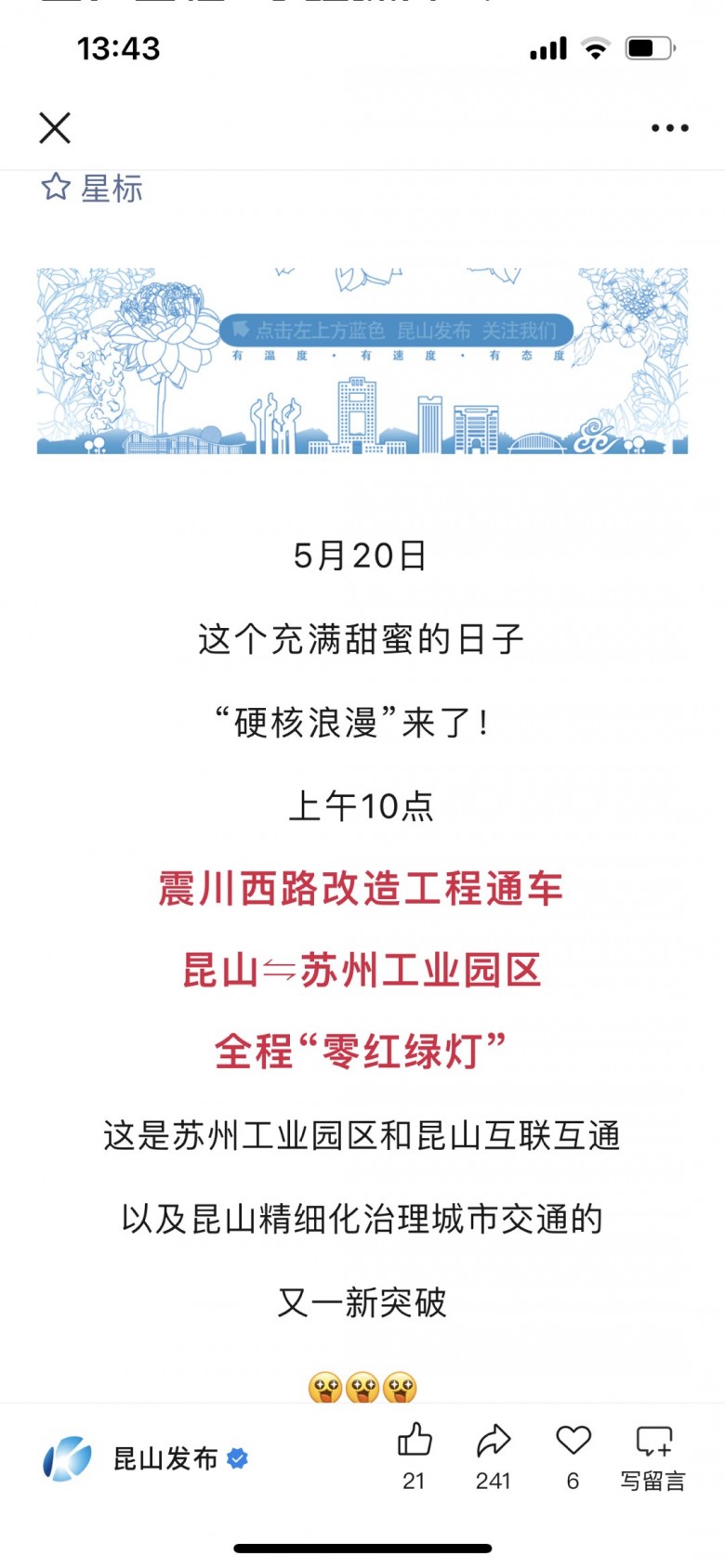Like the article with thumbs-up
Image resolution: width=725 pixels, height=1568 pixels.
coord(415,1442)
